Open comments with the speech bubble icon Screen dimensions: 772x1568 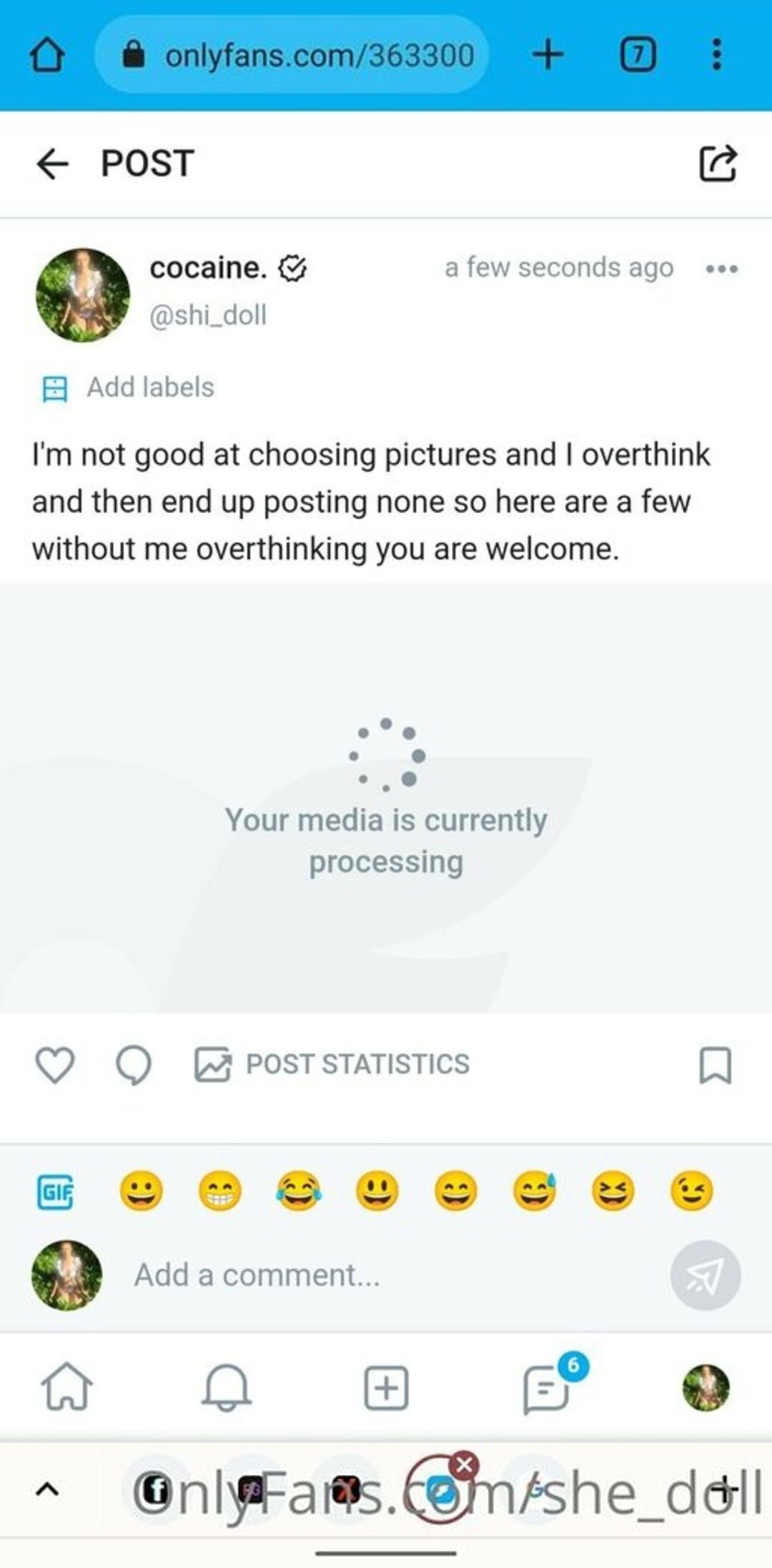pos(134,1065)
